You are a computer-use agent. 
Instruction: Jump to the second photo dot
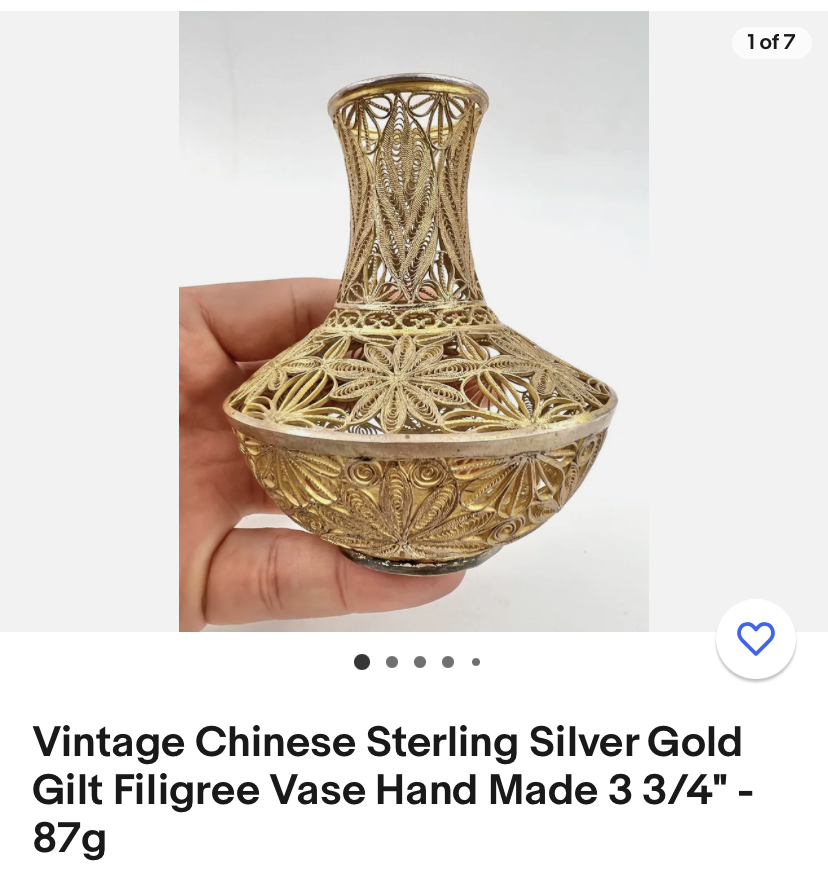(x=392, y=662)
